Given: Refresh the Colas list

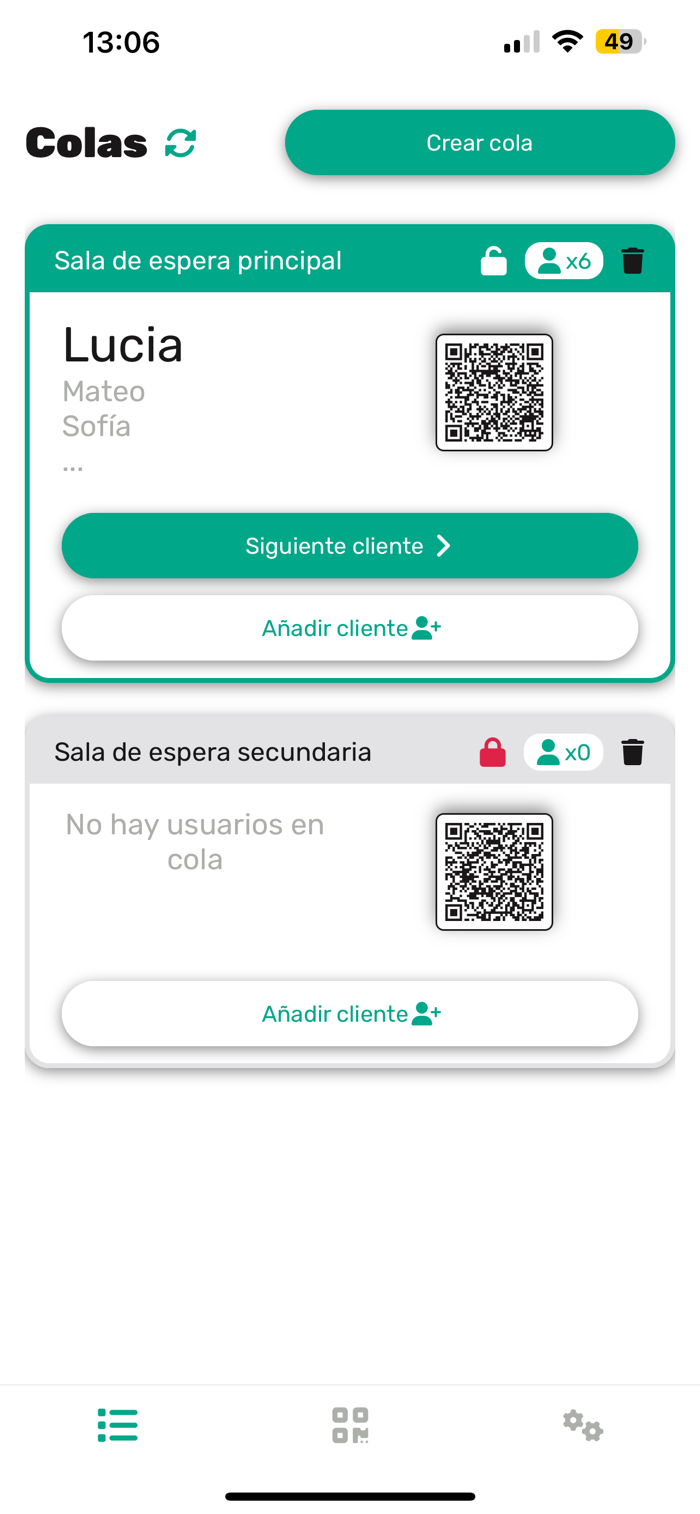Looking at the screenshot, I should [181, 143].
